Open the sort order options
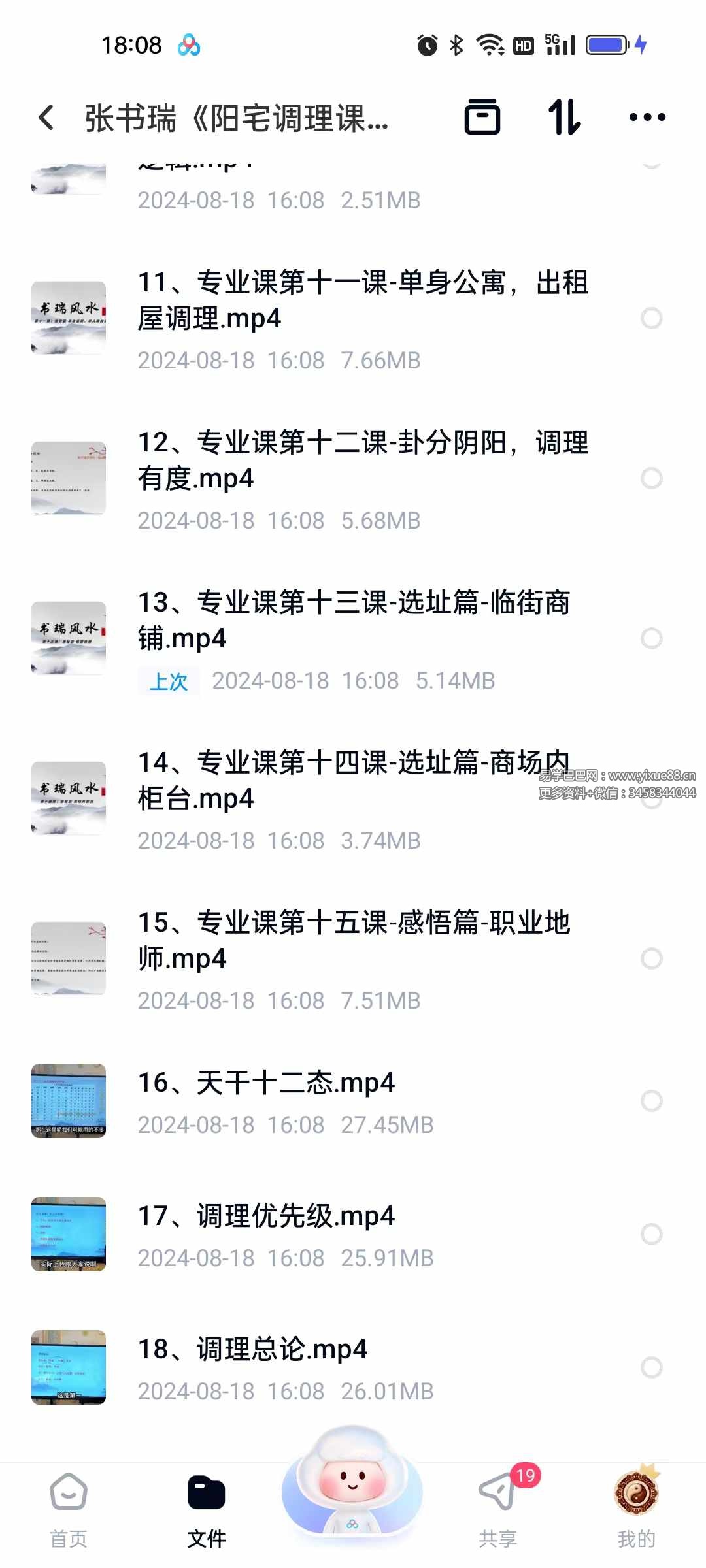Image resolution: width=706 pixels, height=1568 pixels. [x=564, y=118]
